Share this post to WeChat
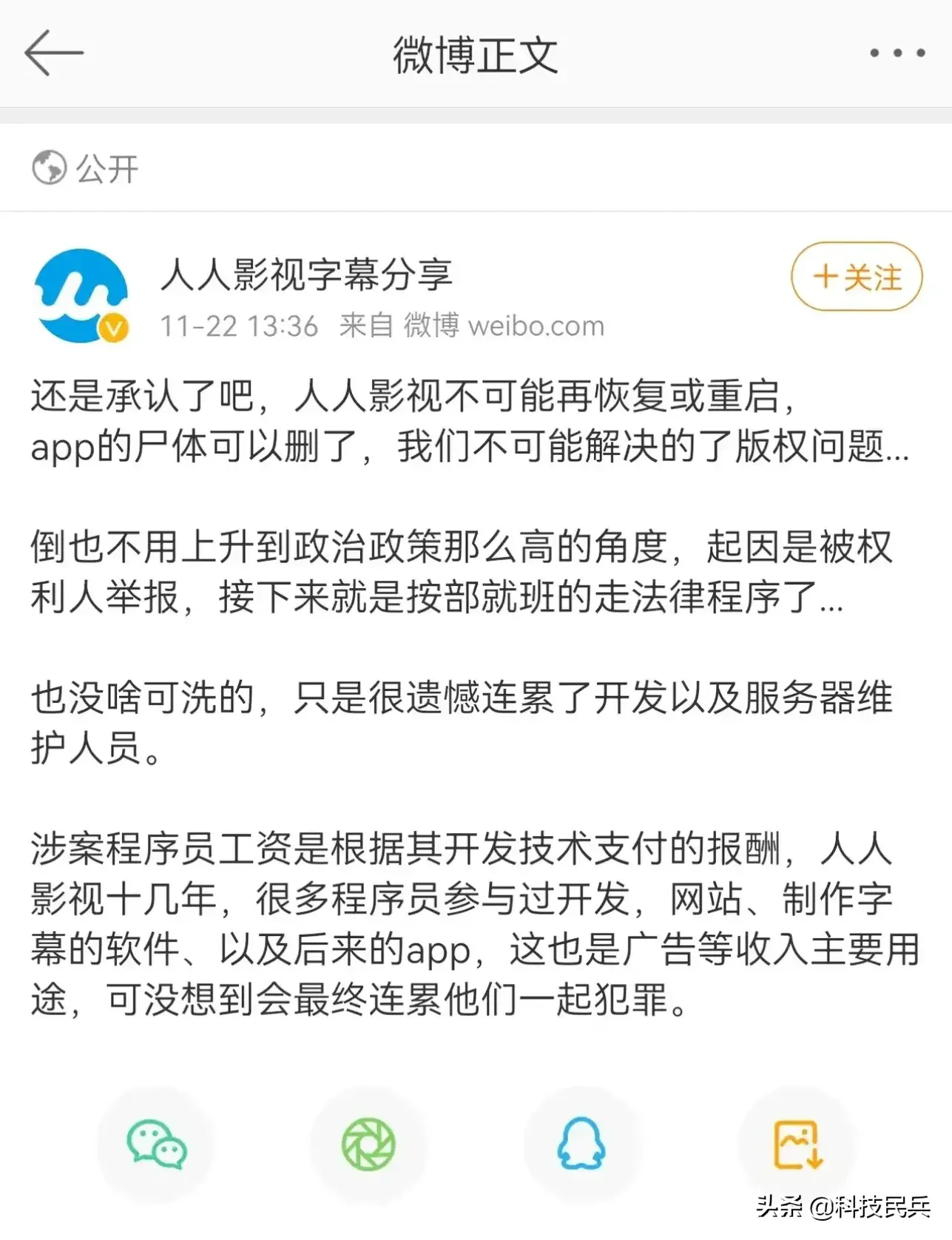Viewport: 952px width, 1240px height. click(x=156, y=1145)
